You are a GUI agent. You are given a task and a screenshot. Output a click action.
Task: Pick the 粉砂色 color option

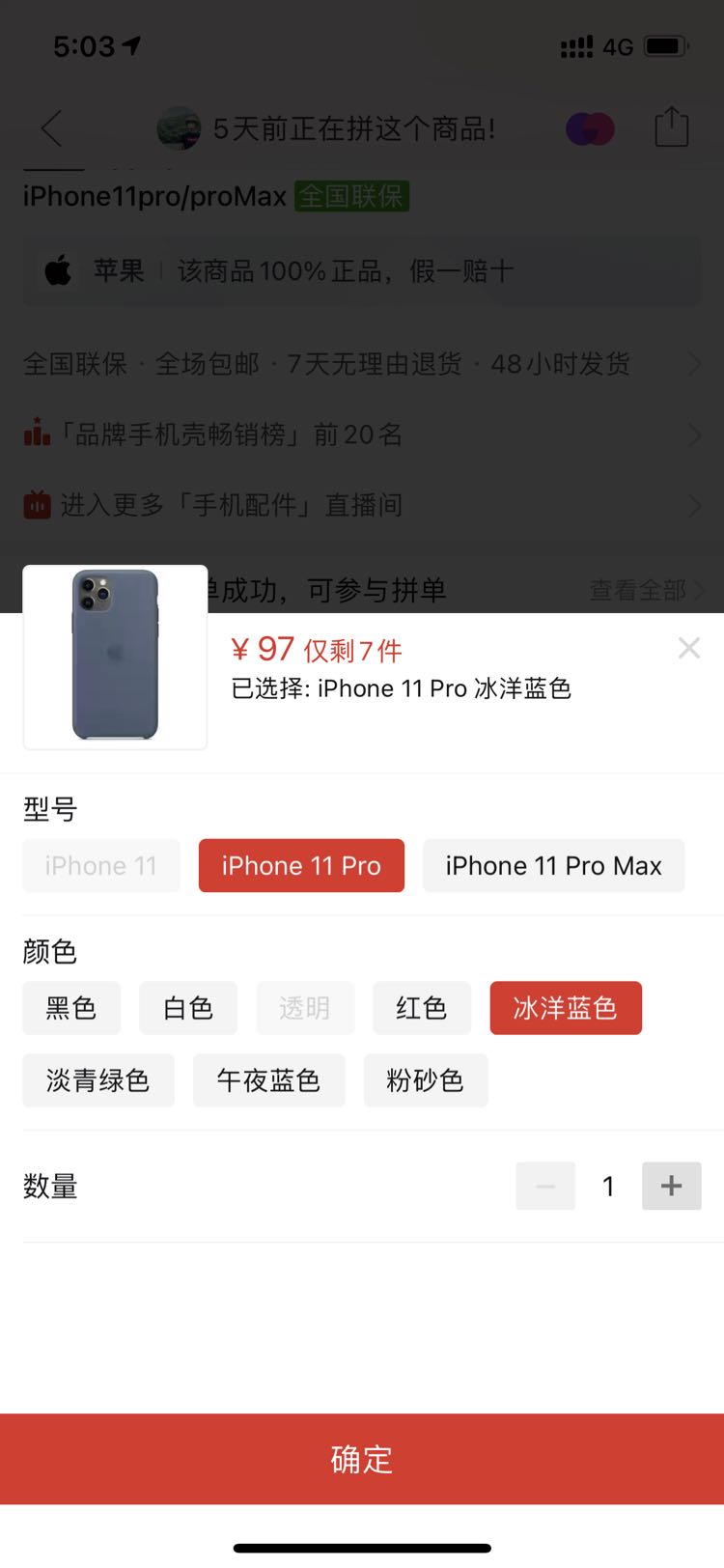tap(425, 1079)
